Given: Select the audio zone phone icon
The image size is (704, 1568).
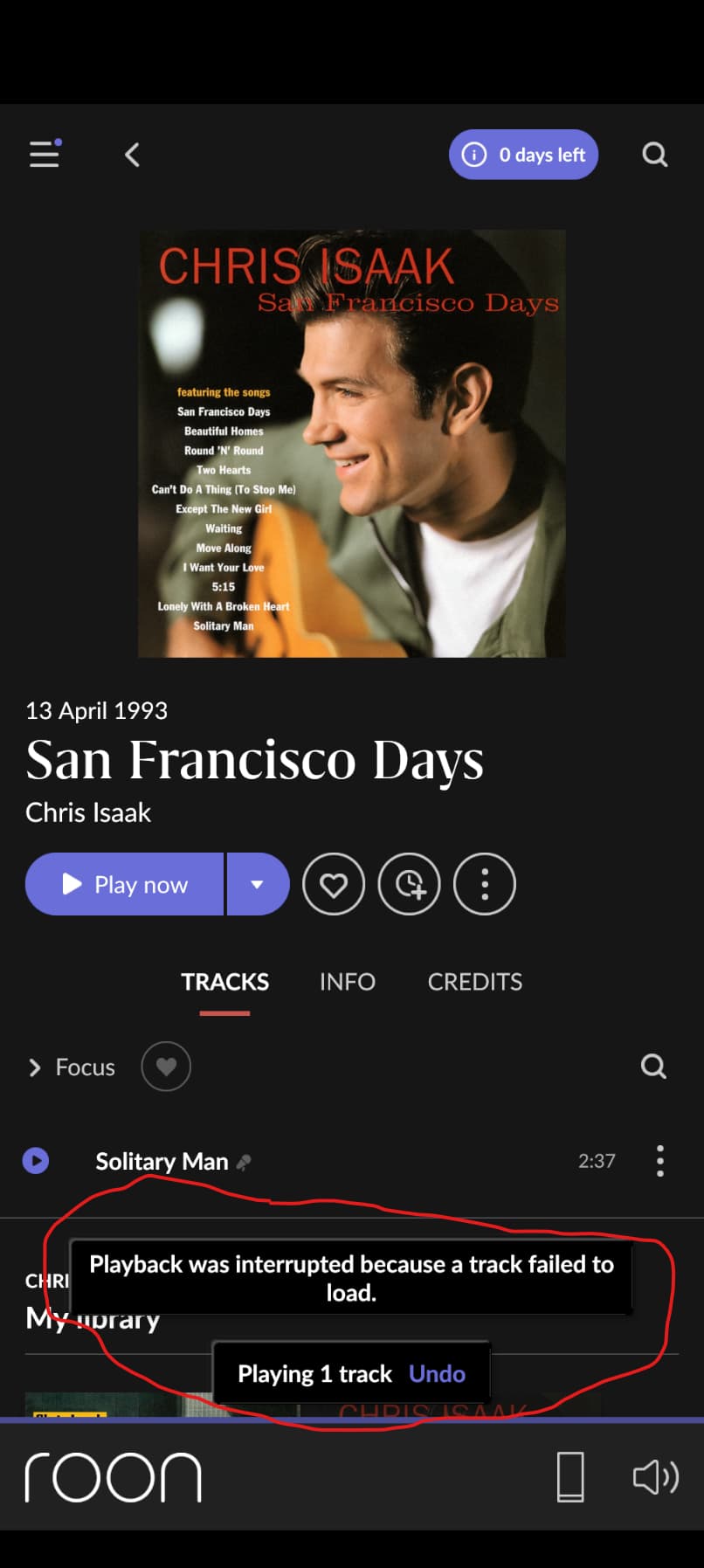Looking at the screenshot, I should coord(570,1476).
